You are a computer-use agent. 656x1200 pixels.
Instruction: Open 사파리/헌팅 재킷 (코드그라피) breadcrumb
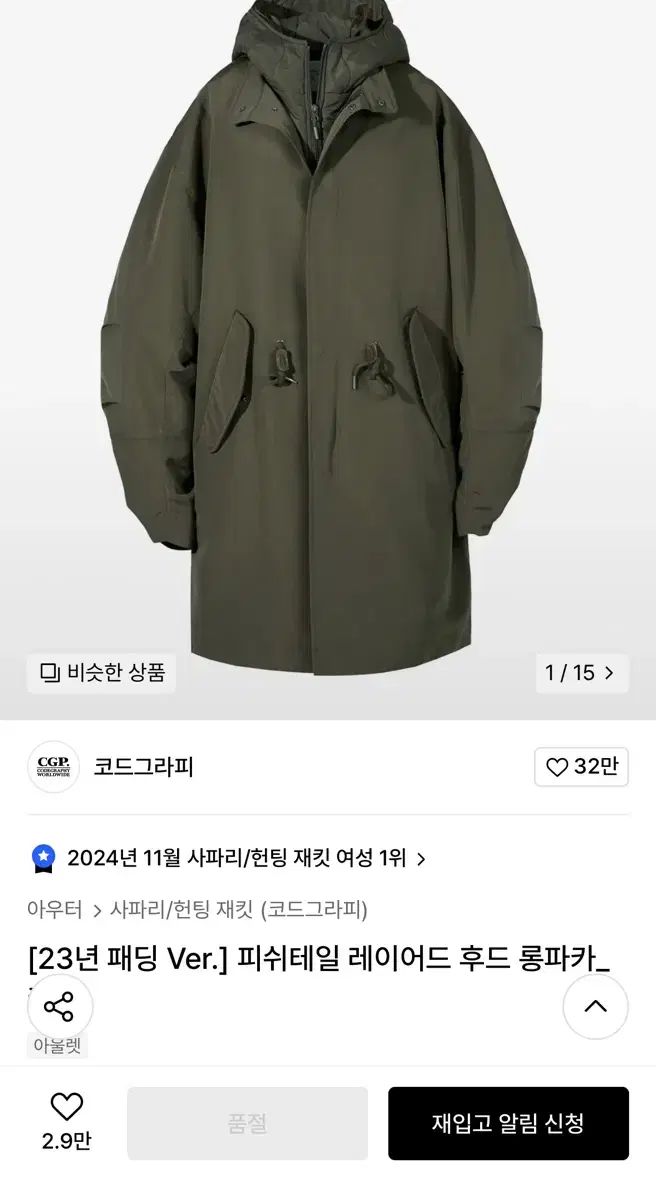239,909
